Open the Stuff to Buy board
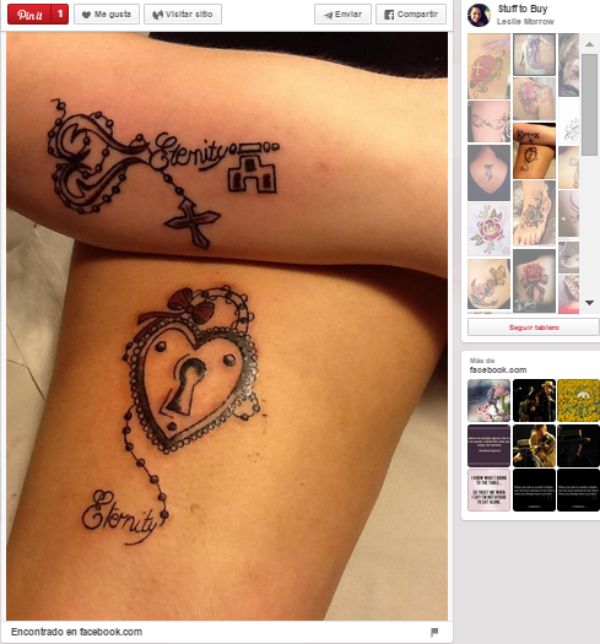Screen dimensions: 600x644 tap(520, 8)
